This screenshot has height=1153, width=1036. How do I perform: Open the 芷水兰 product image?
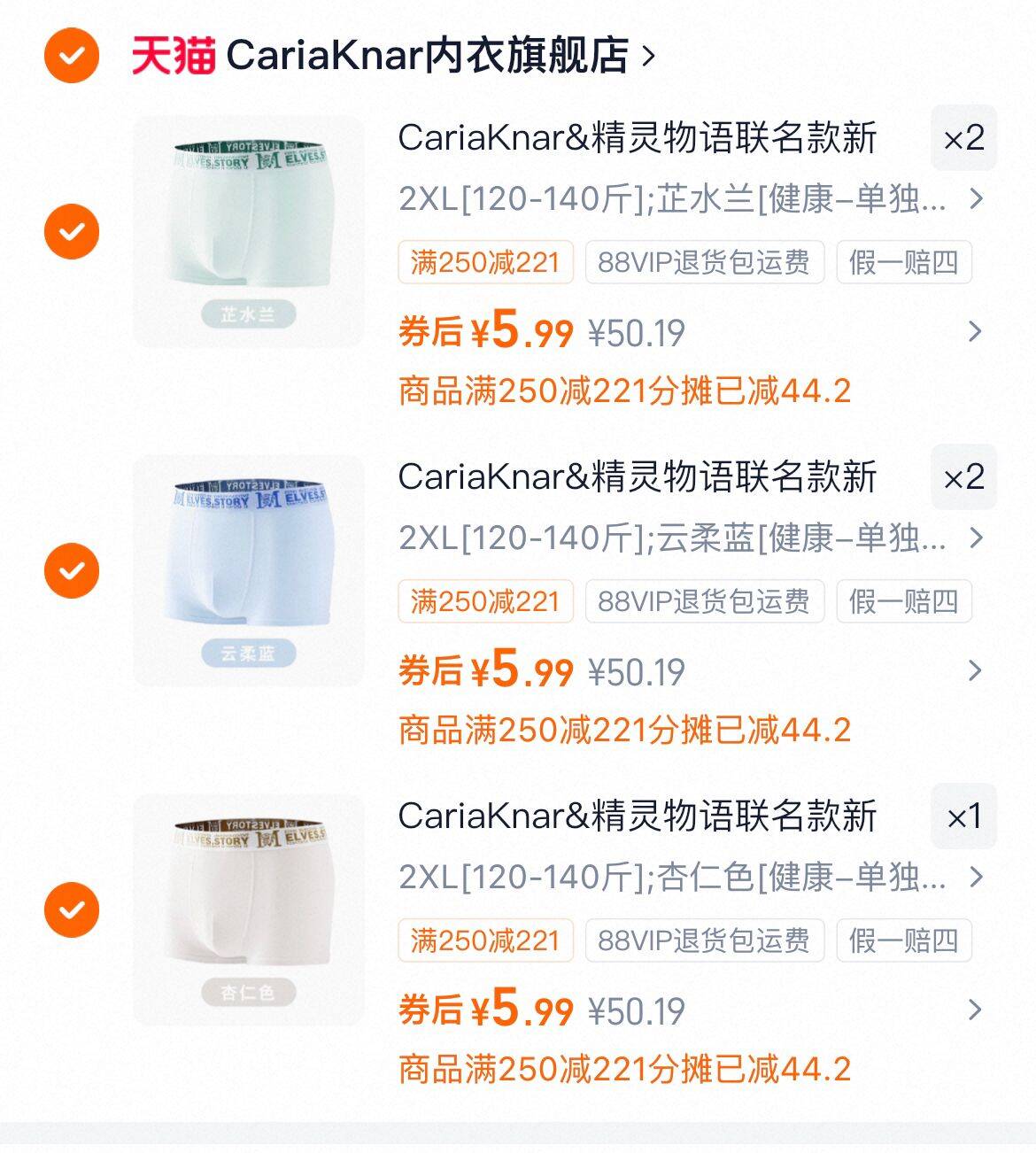tap(248, 231)
